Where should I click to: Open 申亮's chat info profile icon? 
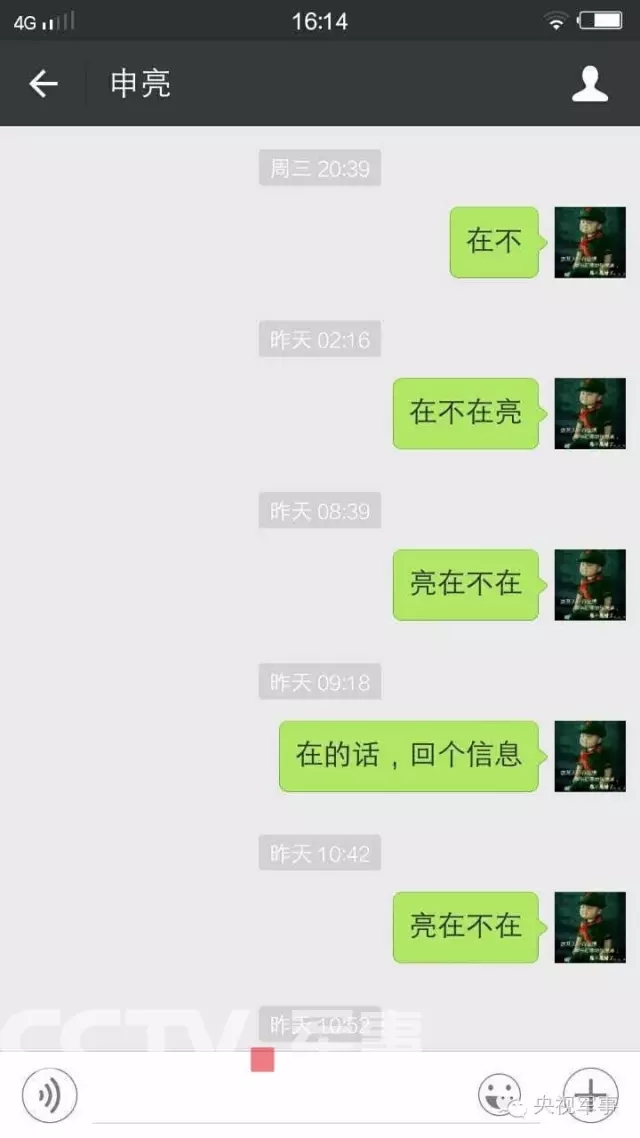click(x=590, y=84)
